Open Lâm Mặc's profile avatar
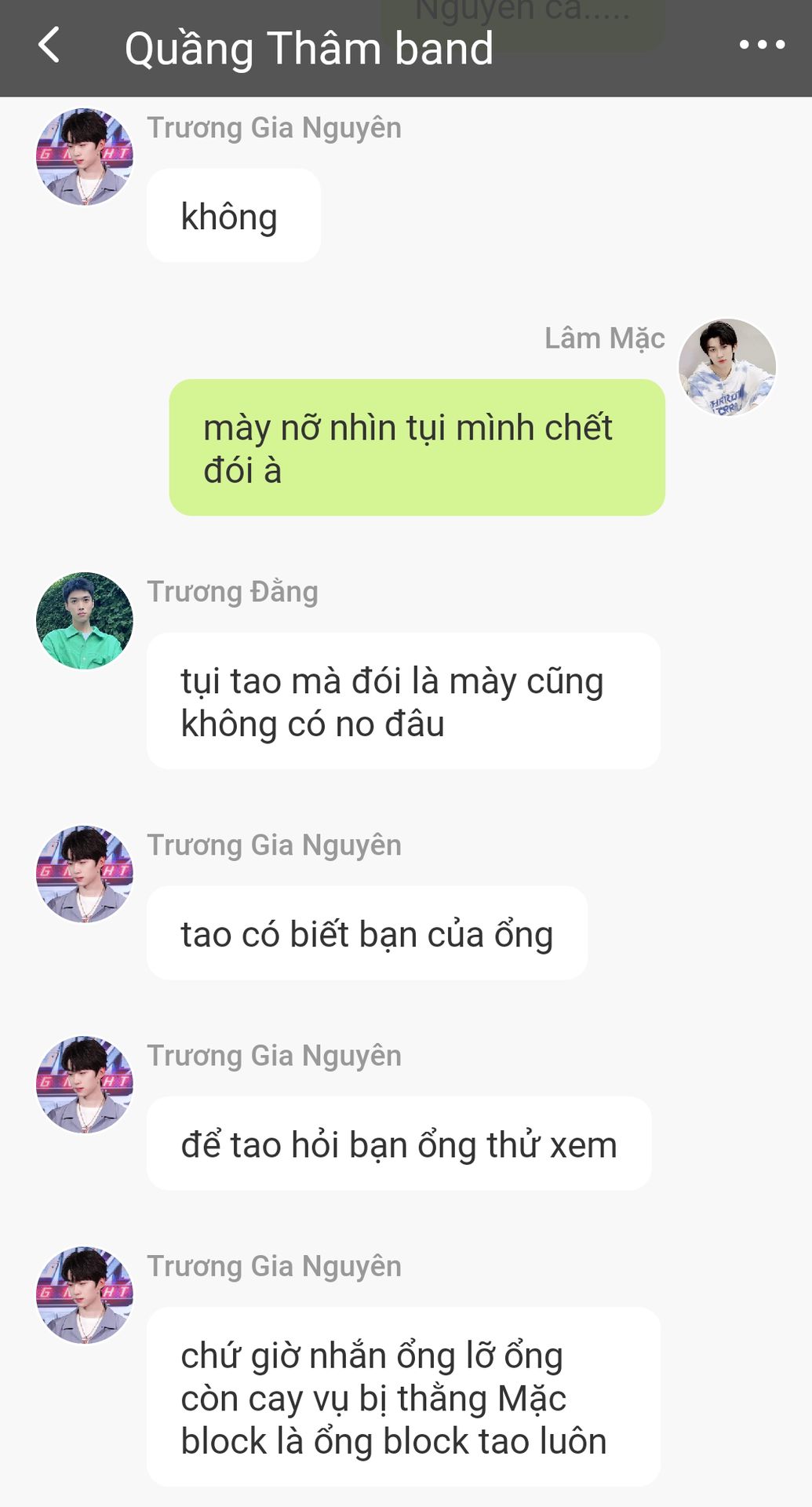The image size is (812, 1507). click(x=727, y=367)
